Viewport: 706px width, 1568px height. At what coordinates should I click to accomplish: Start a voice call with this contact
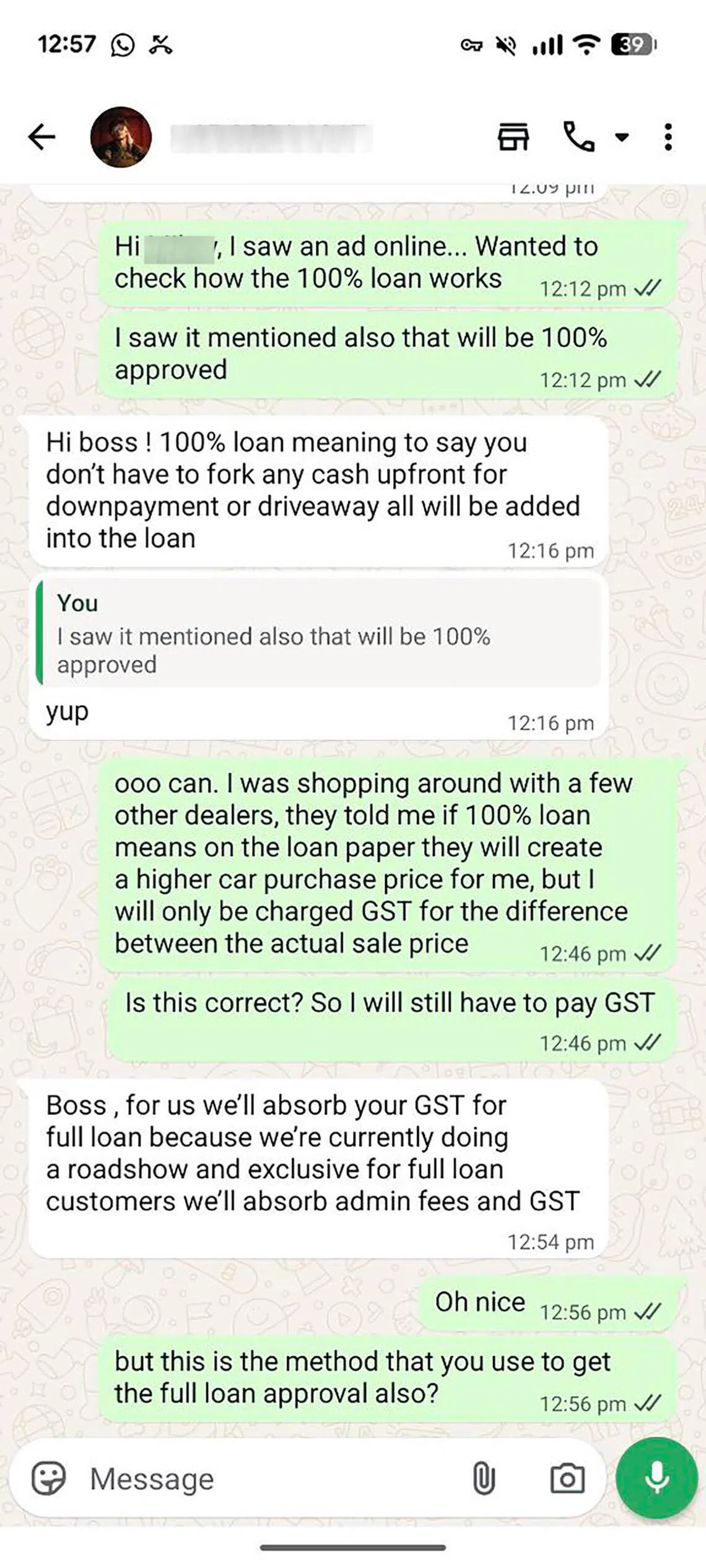pos(578,137)
